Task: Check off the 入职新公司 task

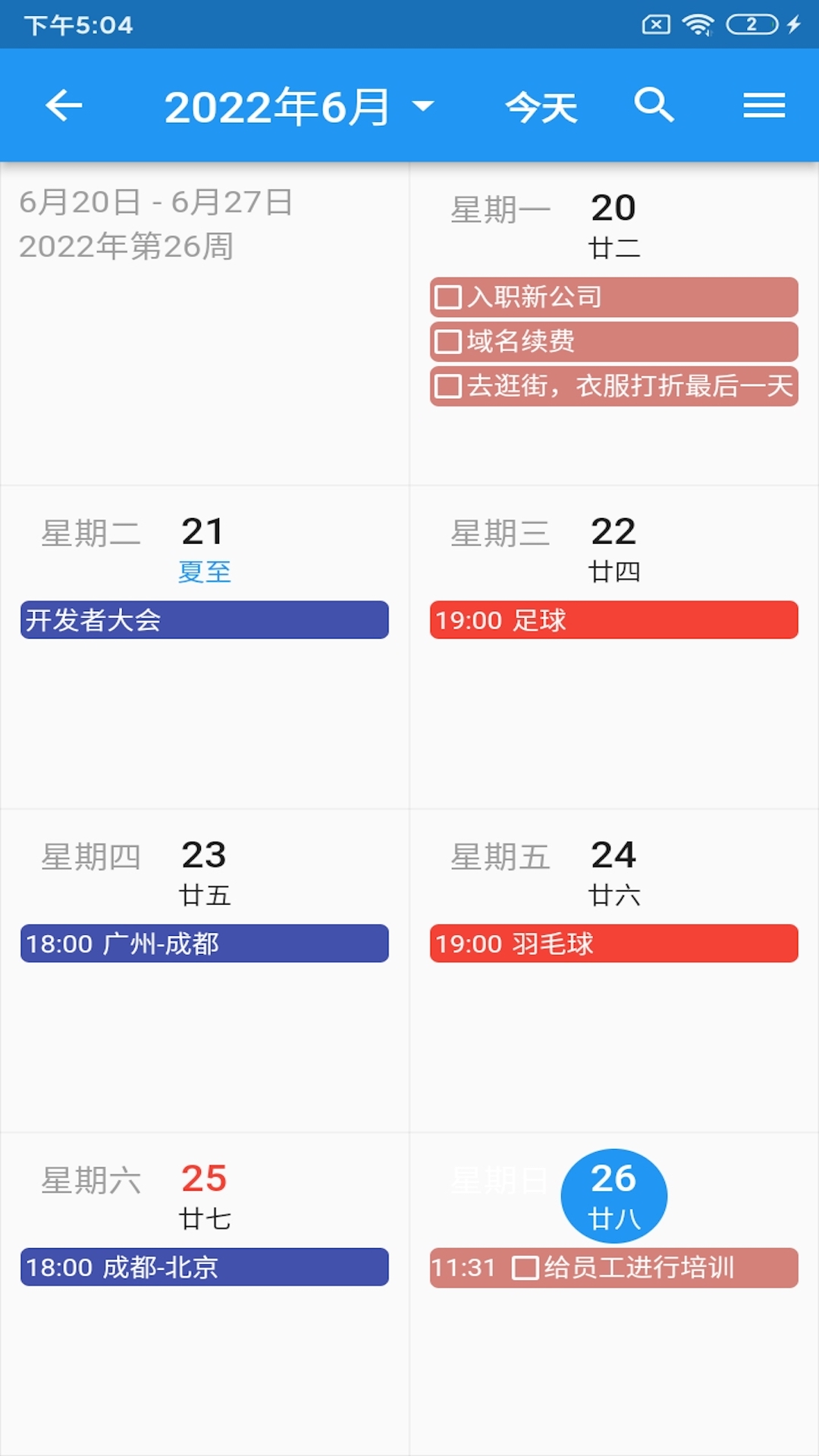Action: 447,298
